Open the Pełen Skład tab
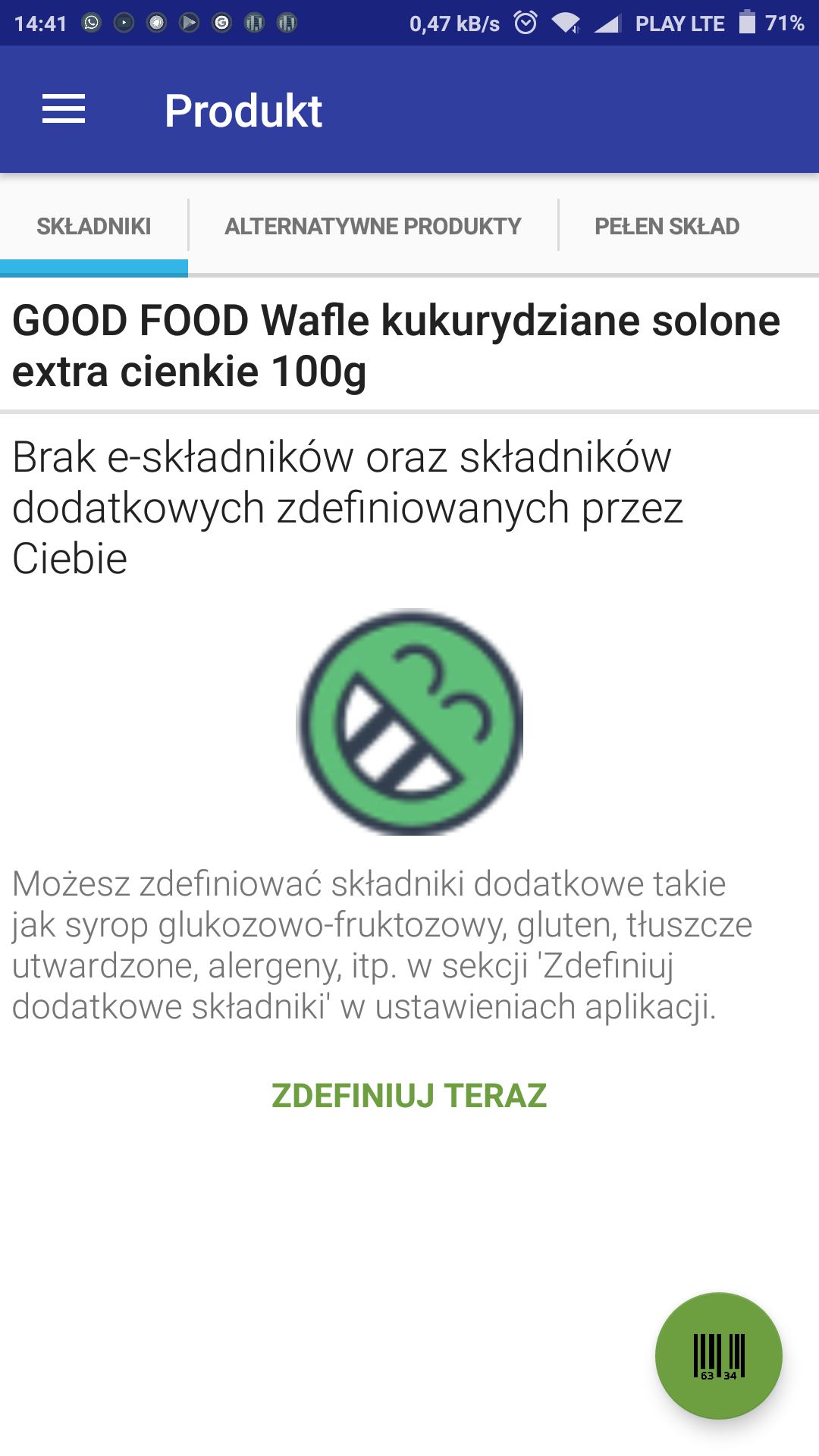The image size is (819, 1456). tap(667, 226)
